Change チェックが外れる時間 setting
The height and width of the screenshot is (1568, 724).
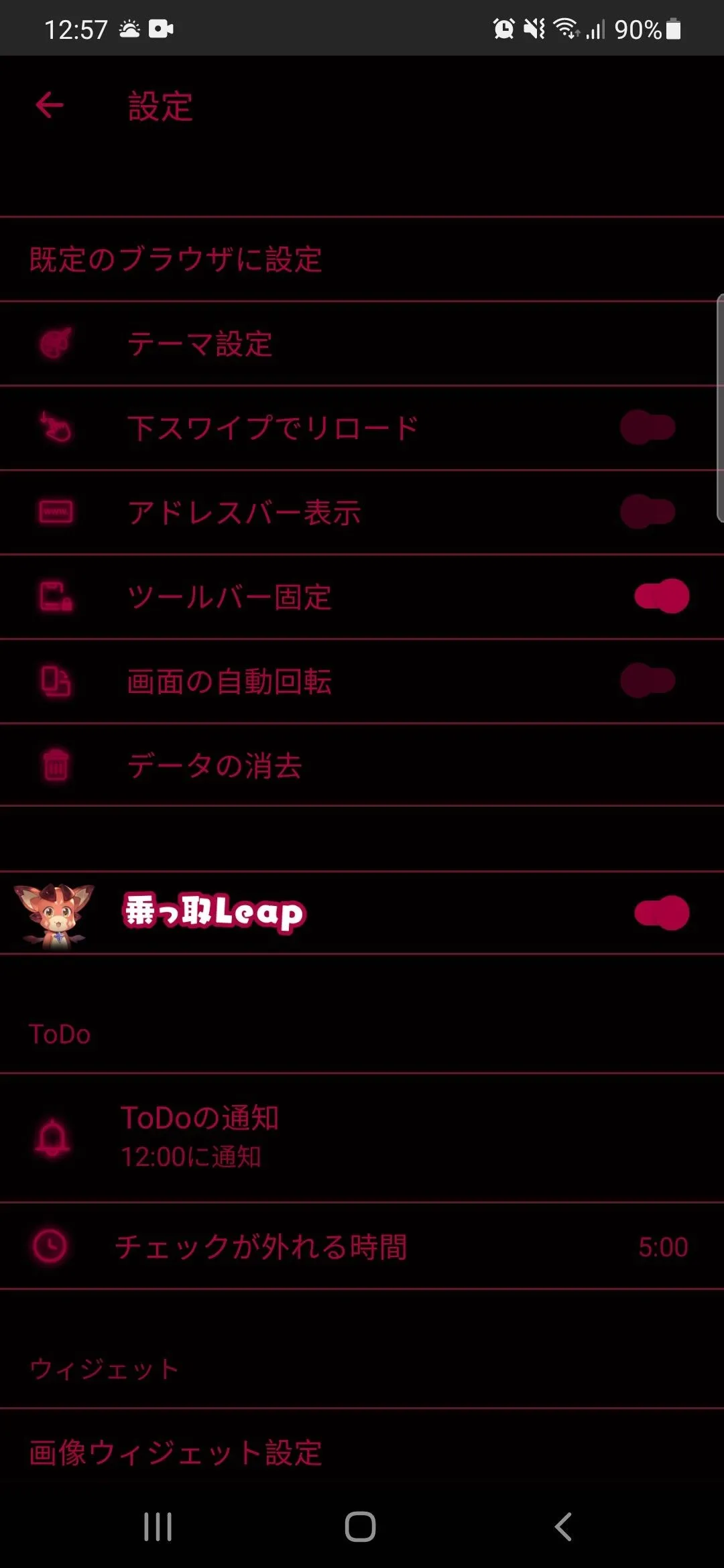(362, 1247)
